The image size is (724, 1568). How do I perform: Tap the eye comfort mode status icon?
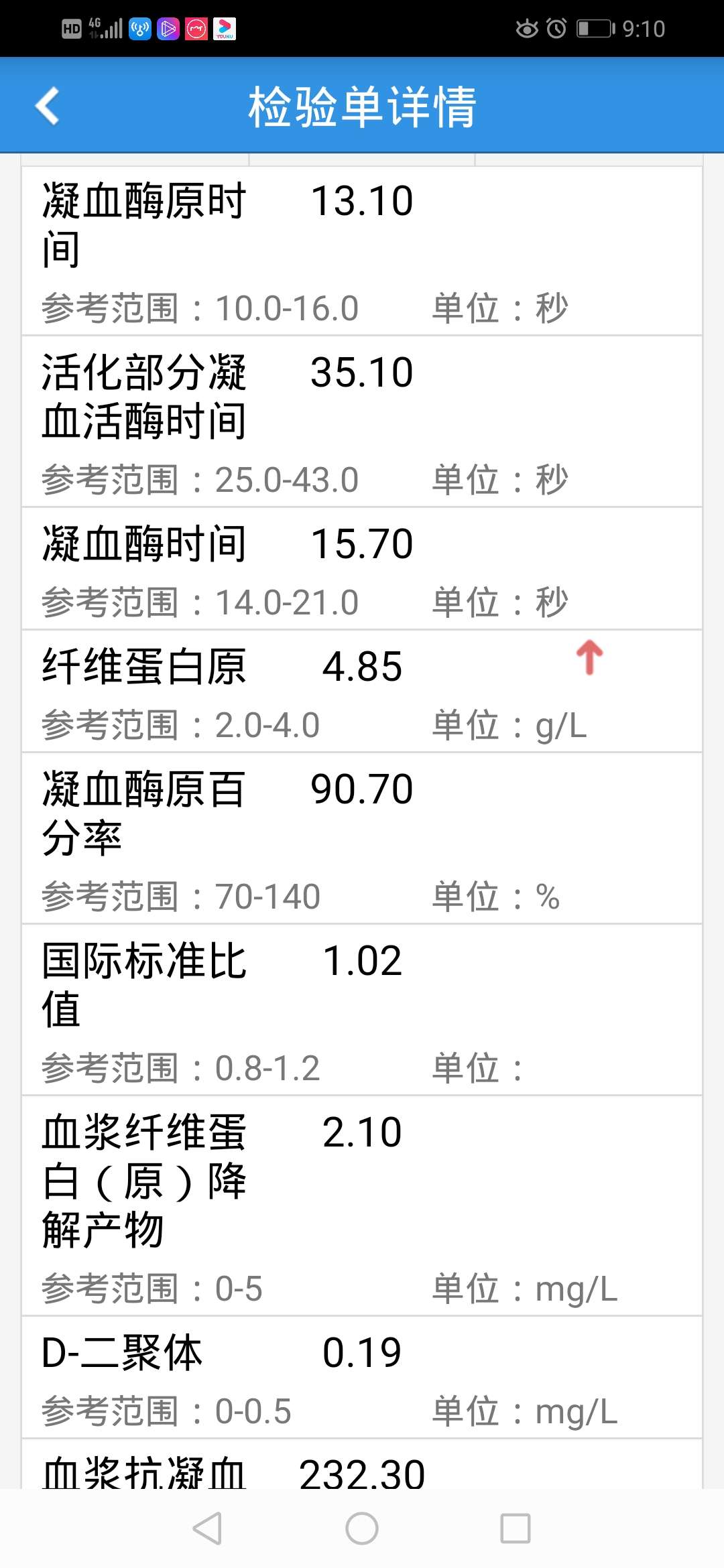point(527,28)
